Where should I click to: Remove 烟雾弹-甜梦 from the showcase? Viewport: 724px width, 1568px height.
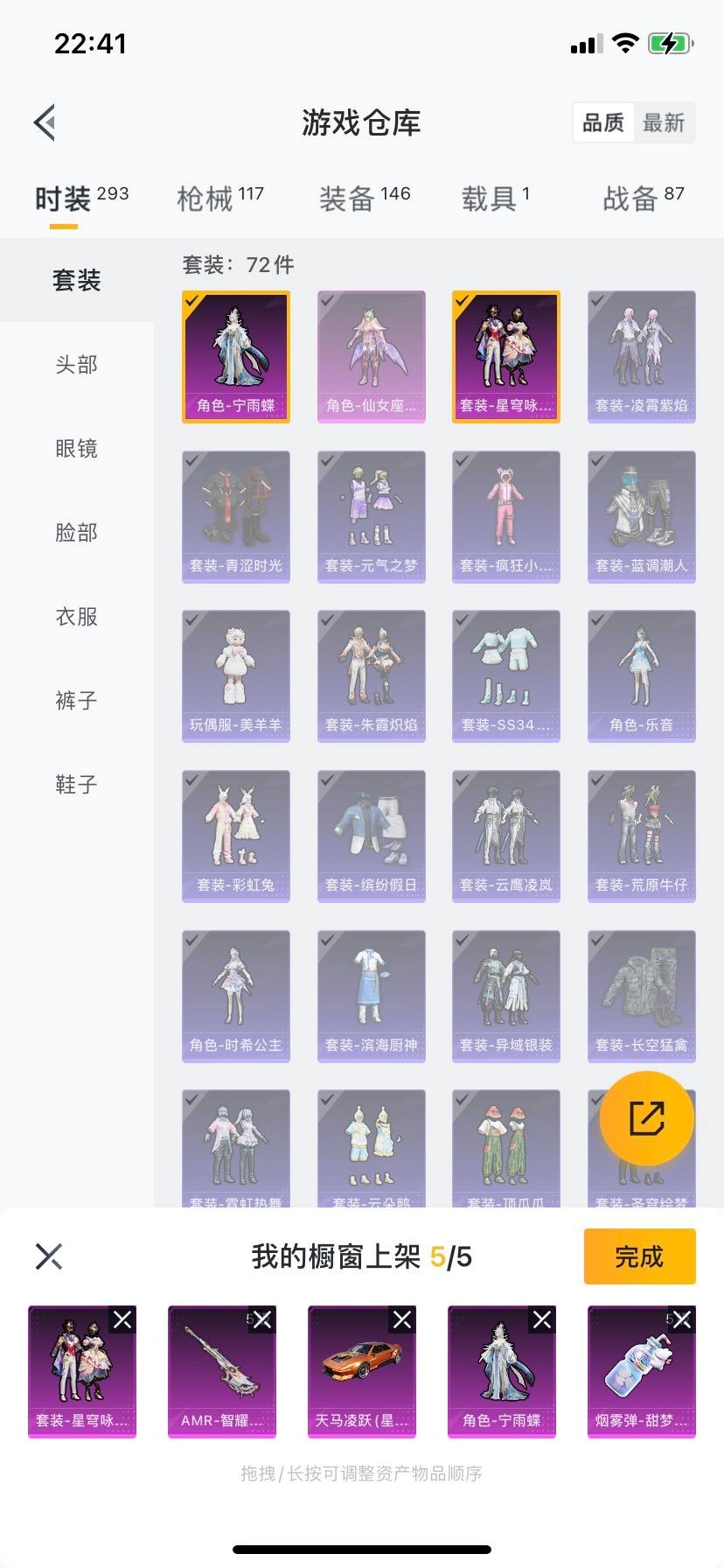[x=682, y=1319]
